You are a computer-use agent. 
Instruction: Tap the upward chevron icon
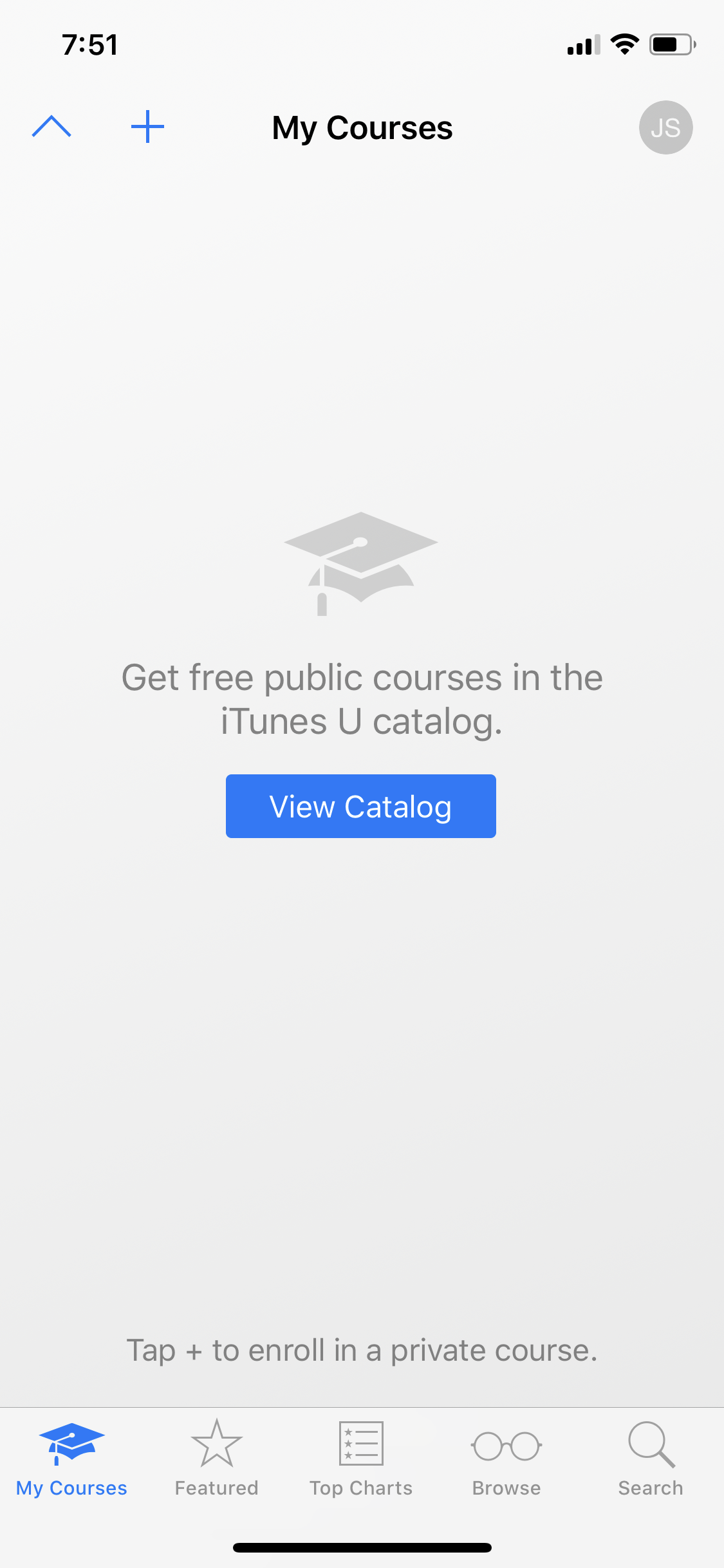(51, 127)
